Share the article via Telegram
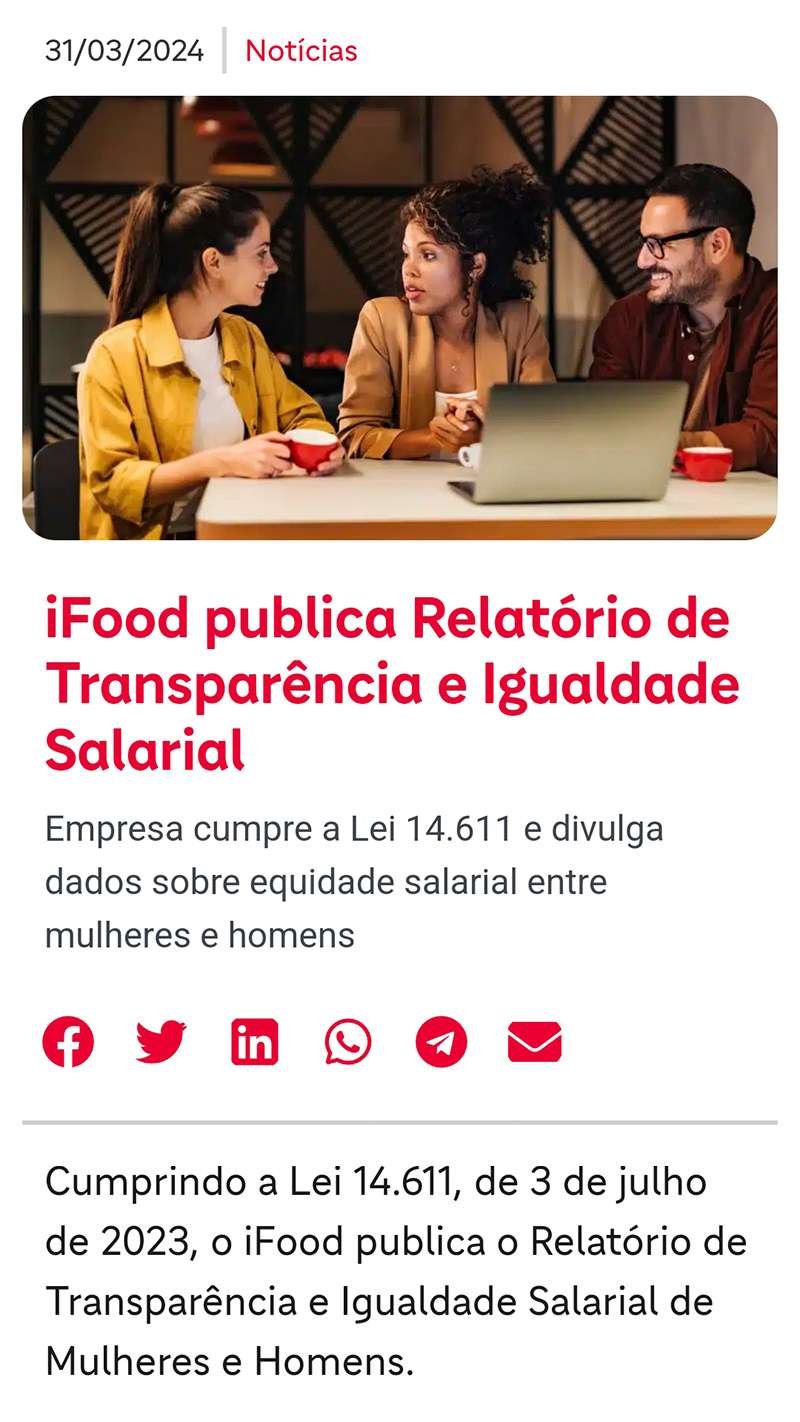The image size is (800, 1422). tap(441, 1042)
